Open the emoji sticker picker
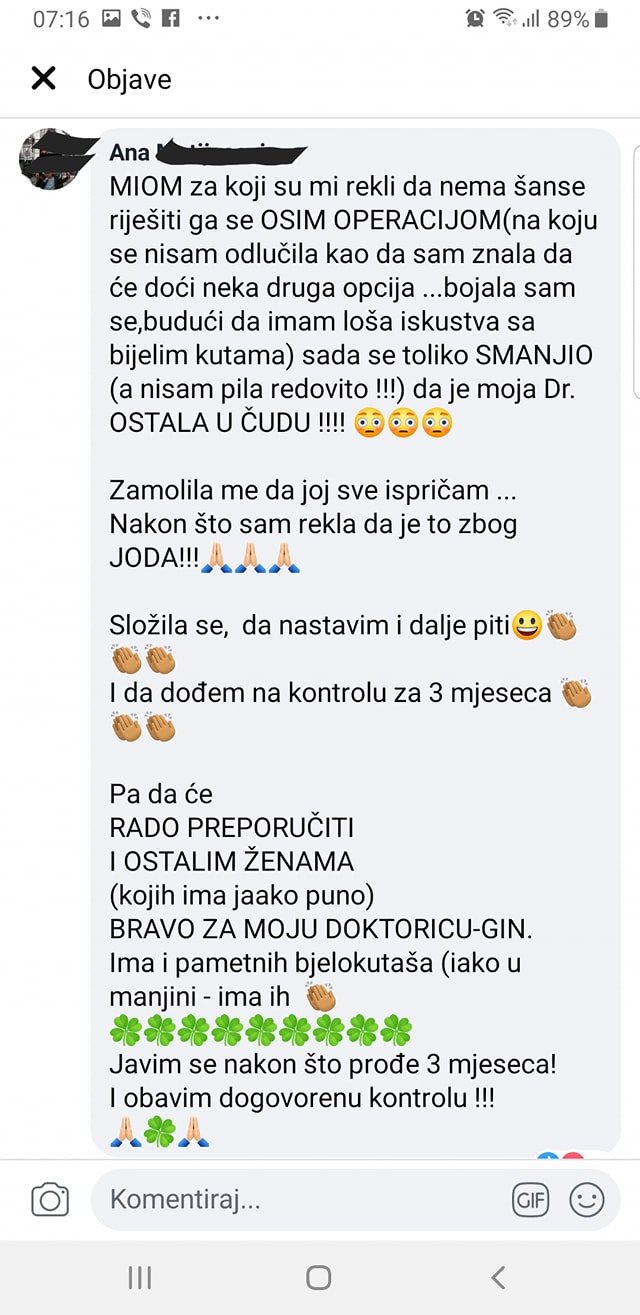640x1315 pixels. click(x=587, y=1200)
